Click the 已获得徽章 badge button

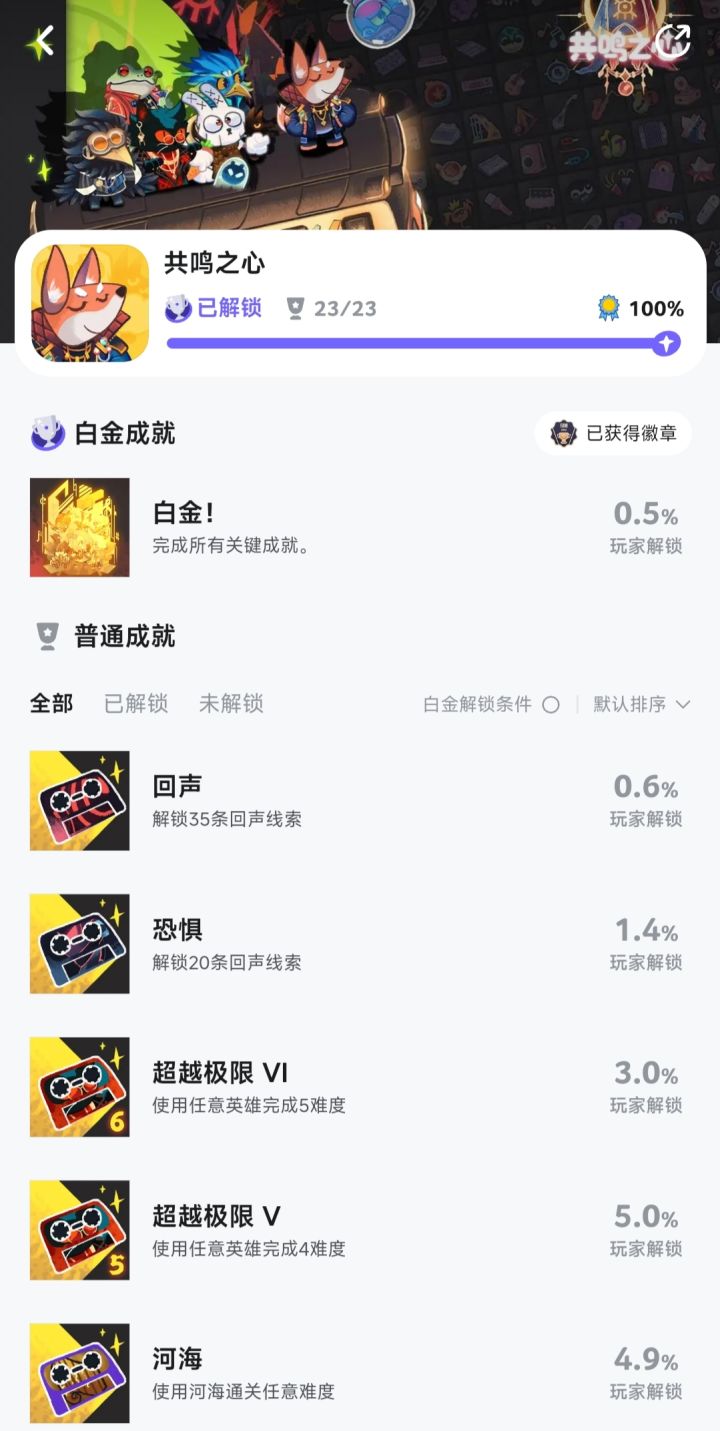point(612,435)
